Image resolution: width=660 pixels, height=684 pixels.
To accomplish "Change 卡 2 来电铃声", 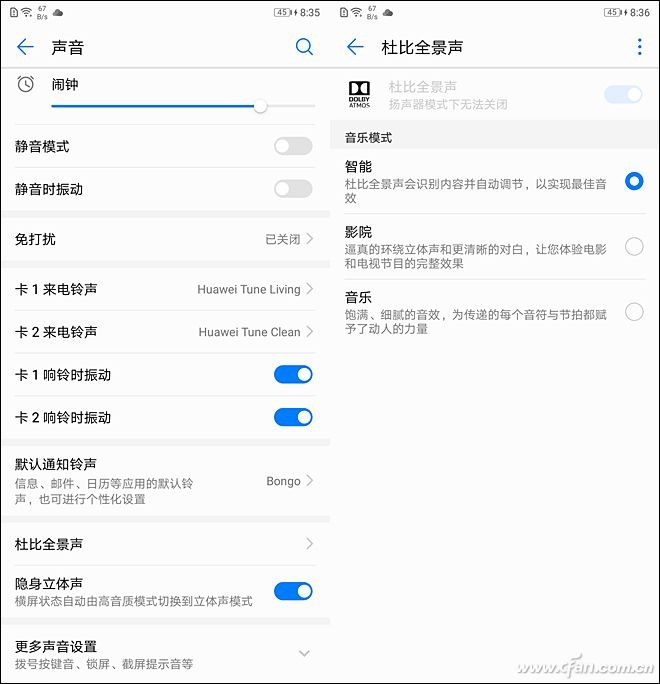I will pyautogui.click(x=165, y=332).
